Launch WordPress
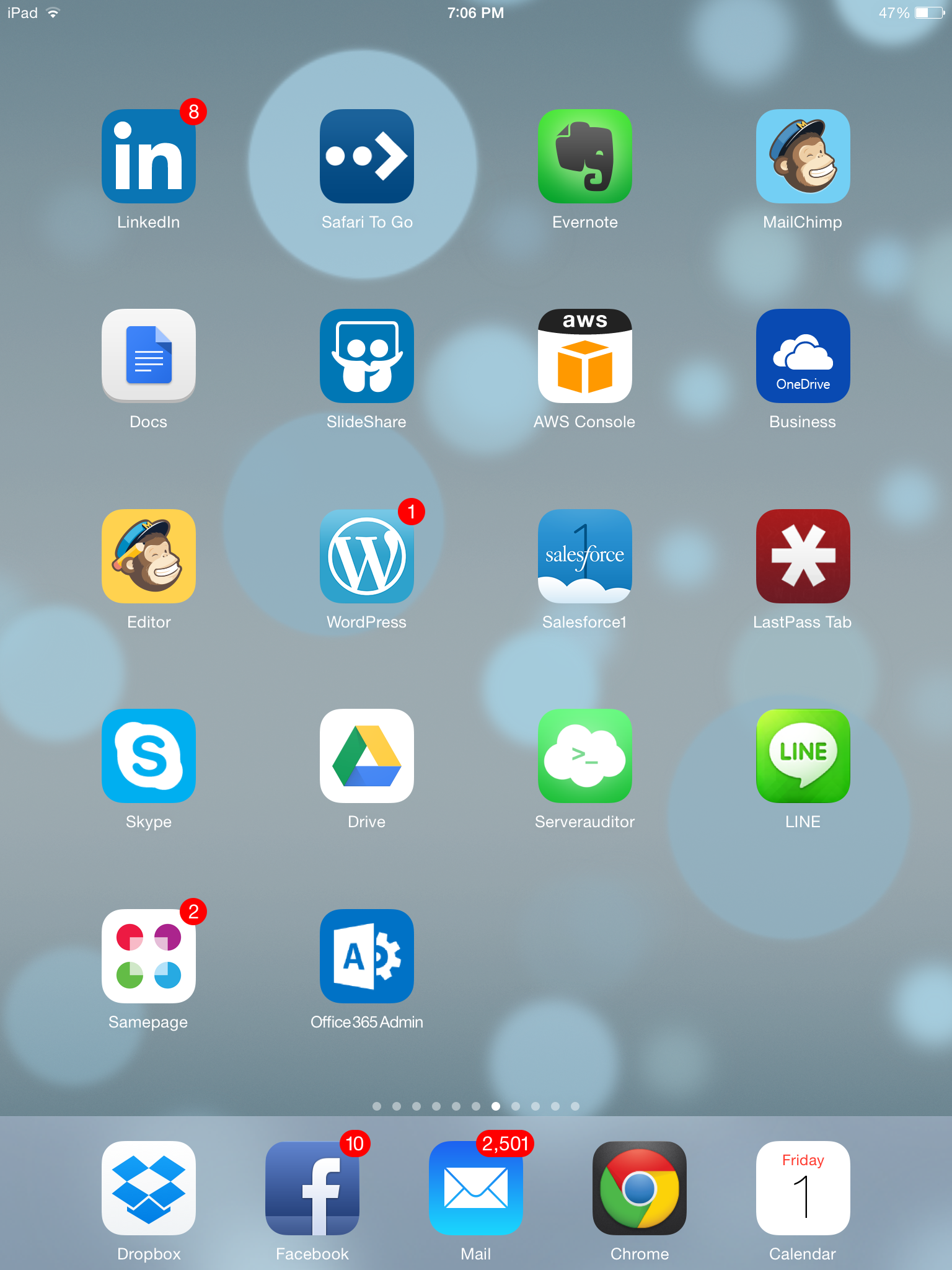 [367, 556]
